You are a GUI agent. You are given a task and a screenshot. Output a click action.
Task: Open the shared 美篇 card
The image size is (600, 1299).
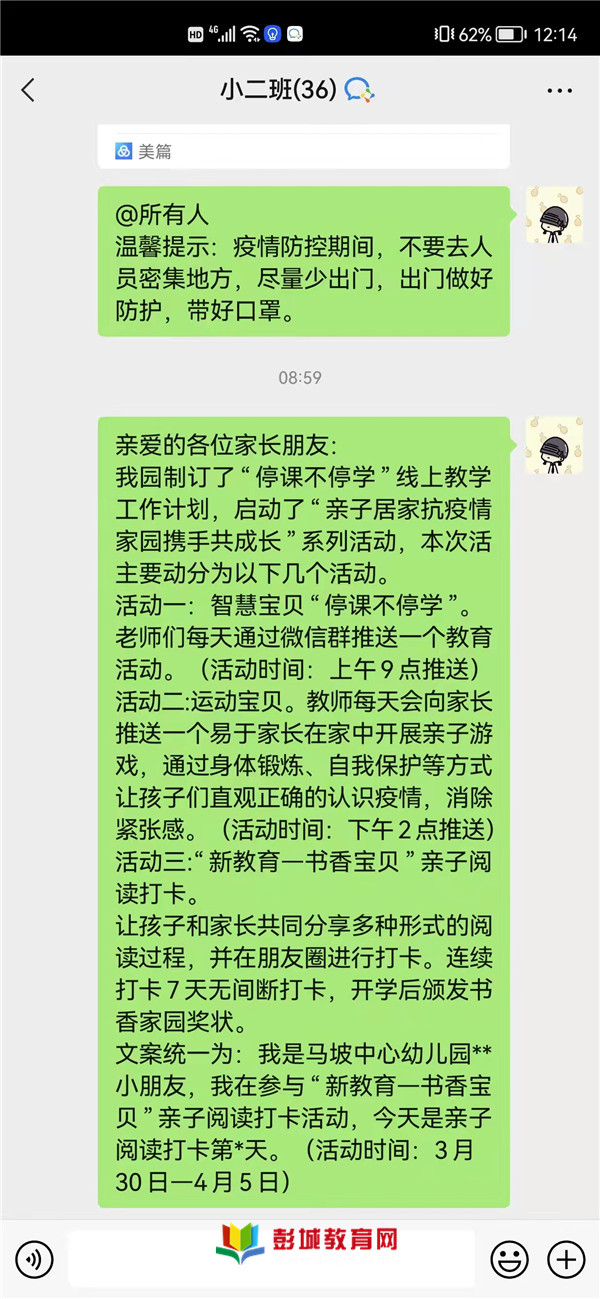click(x=304, y=150)
